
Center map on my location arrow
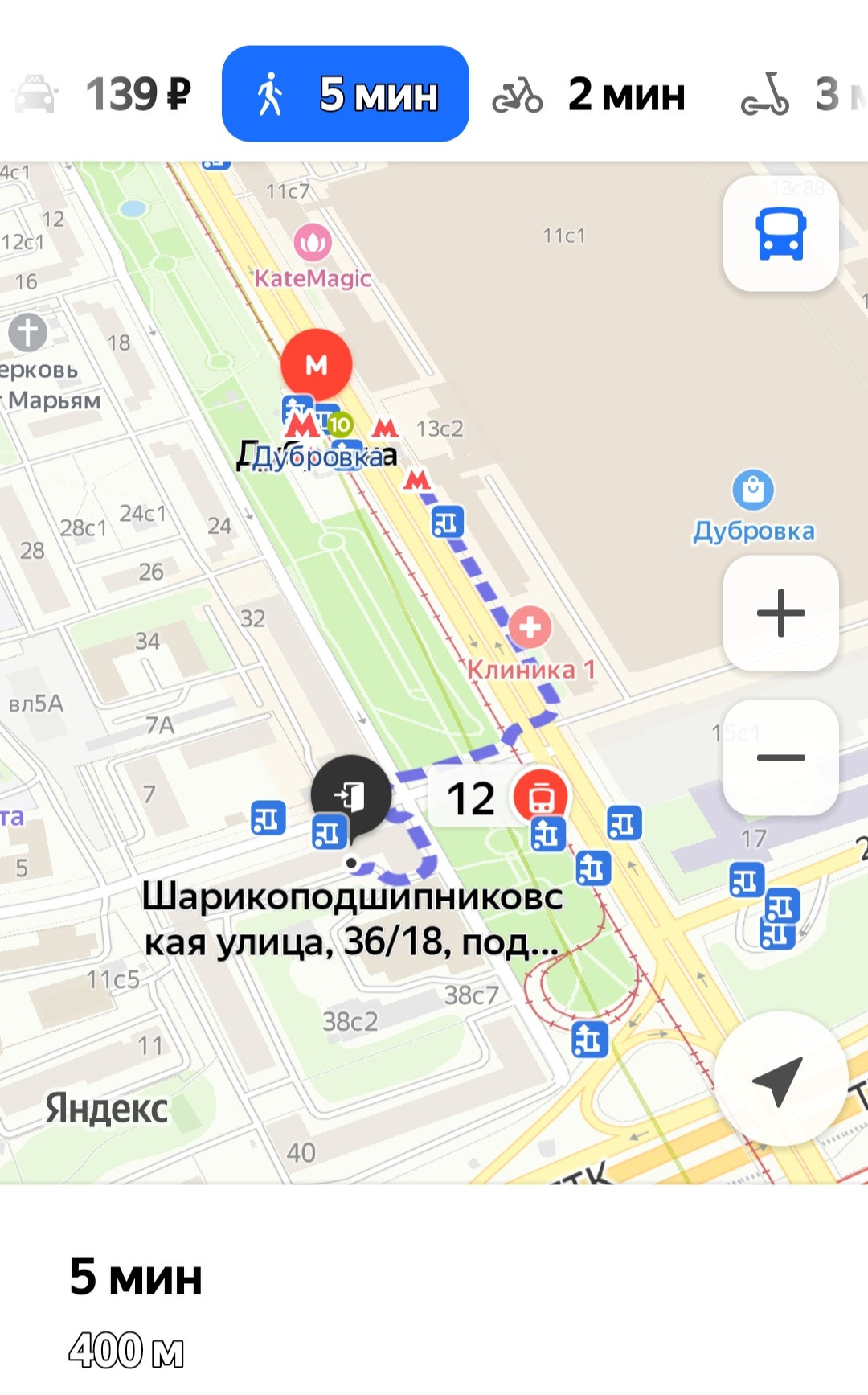(x=780, y=1079)
